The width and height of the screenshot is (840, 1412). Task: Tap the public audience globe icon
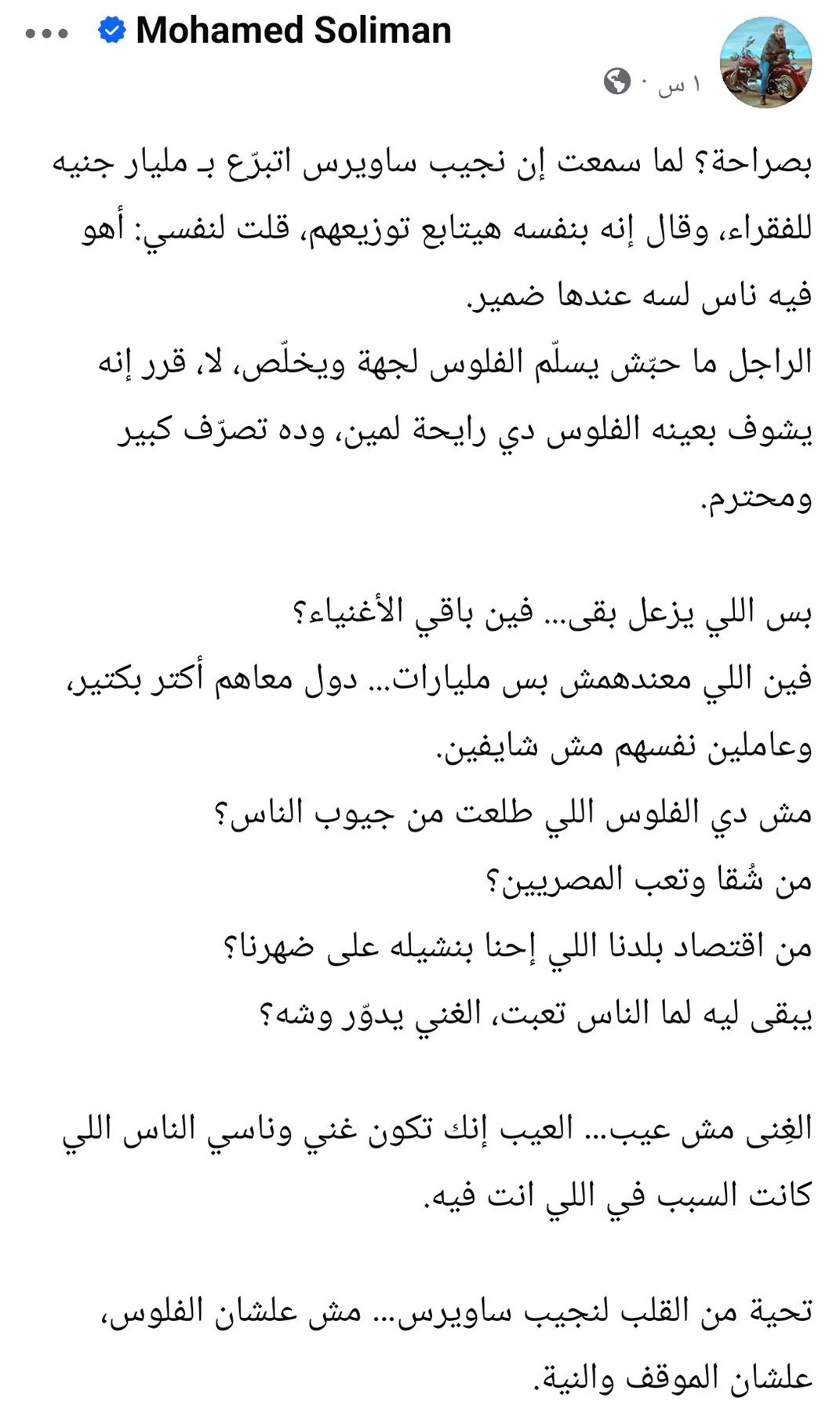coord(617,82)
